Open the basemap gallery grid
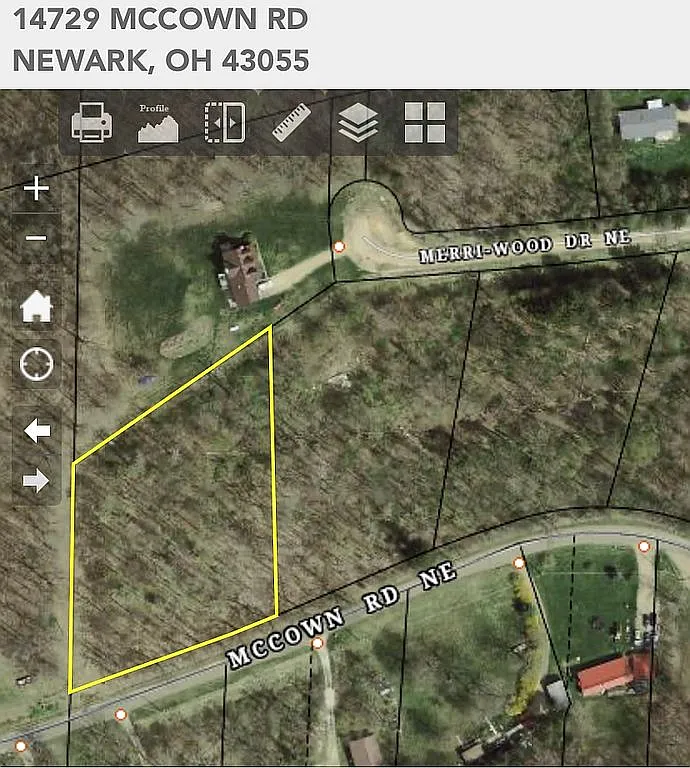 (x=424, y=123)
